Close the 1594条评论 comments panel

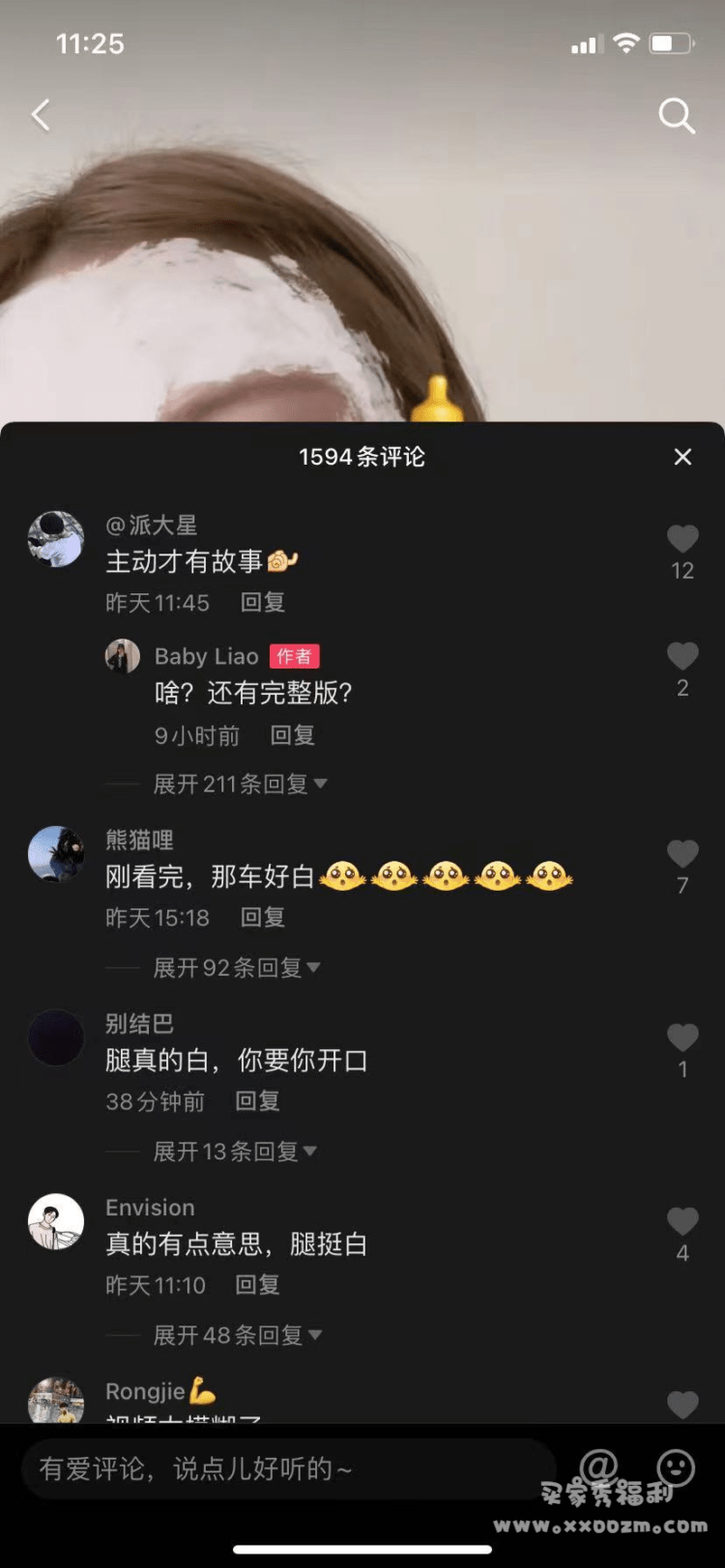click(682, 457)
